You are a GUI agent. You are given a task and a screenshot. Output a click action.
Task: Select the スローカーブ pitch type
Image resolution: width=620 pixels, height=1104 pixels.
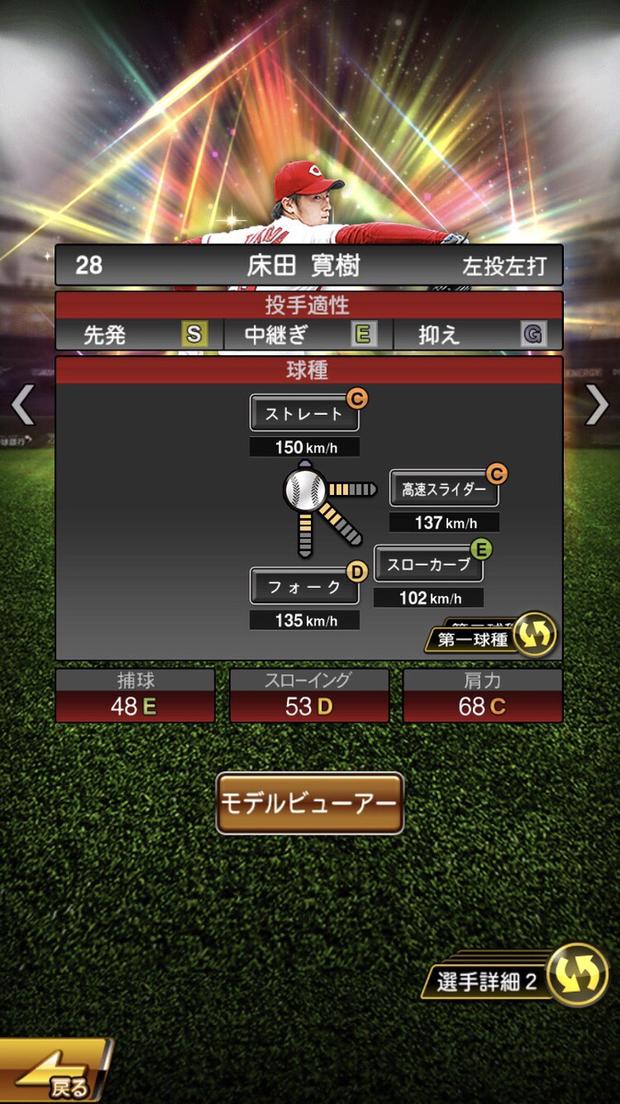click(x=428, y=564)
